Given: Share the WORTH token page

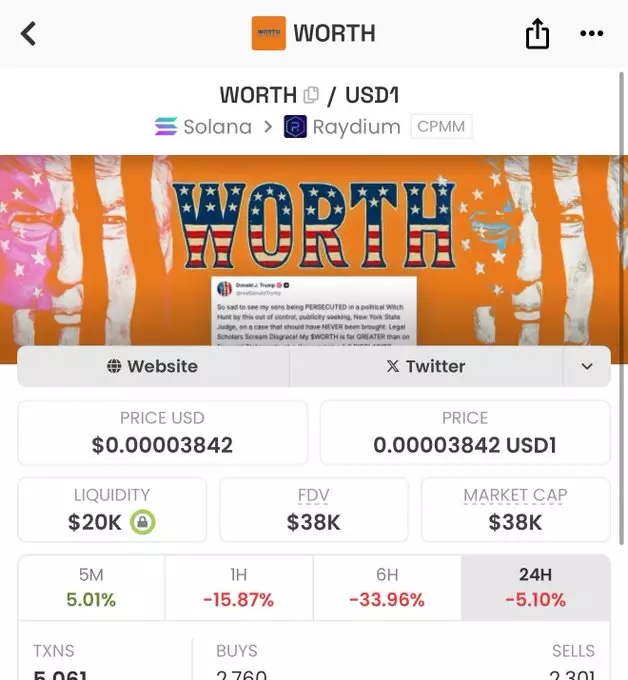Looking at the screenshot, I should [x=537, y=34].
